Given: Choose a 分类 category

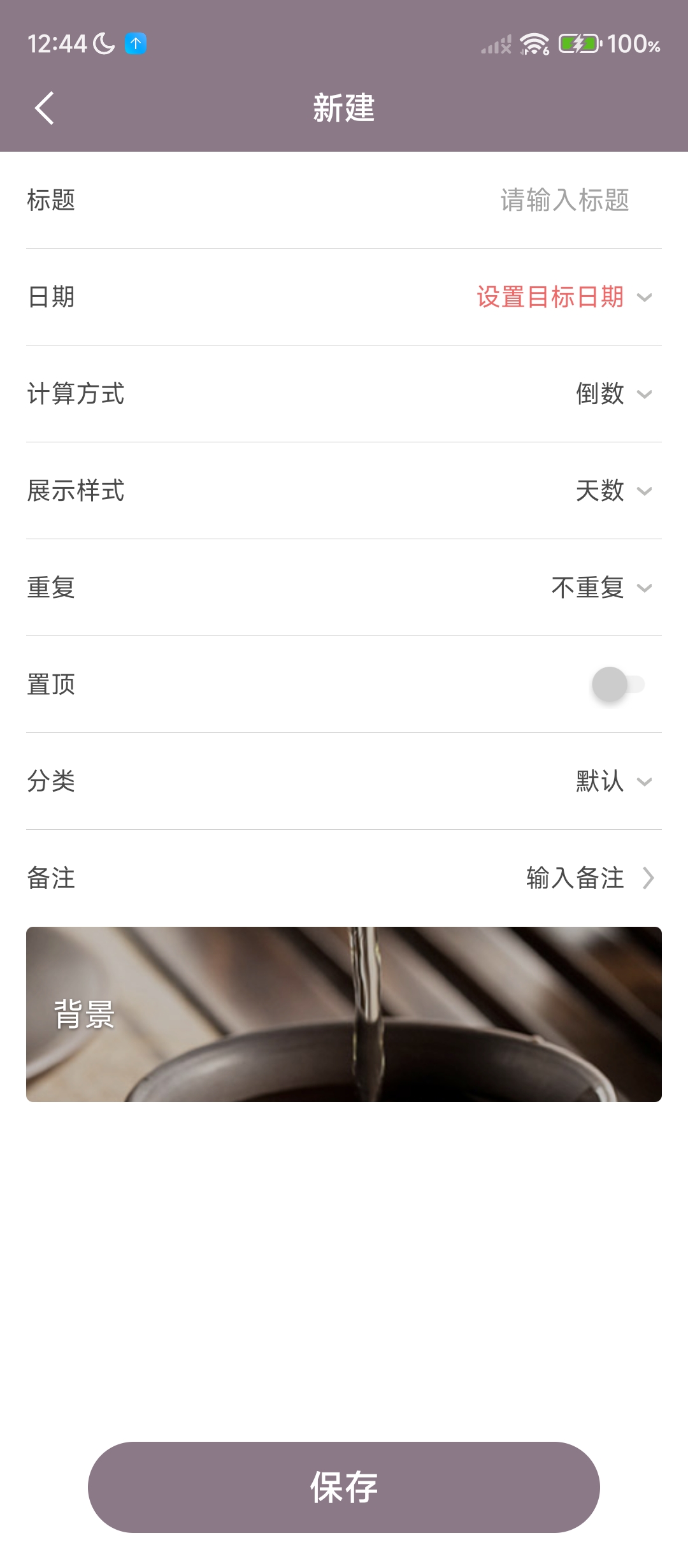Looking at the screenshot, I should pyautogui.click(x=613, y=781).
